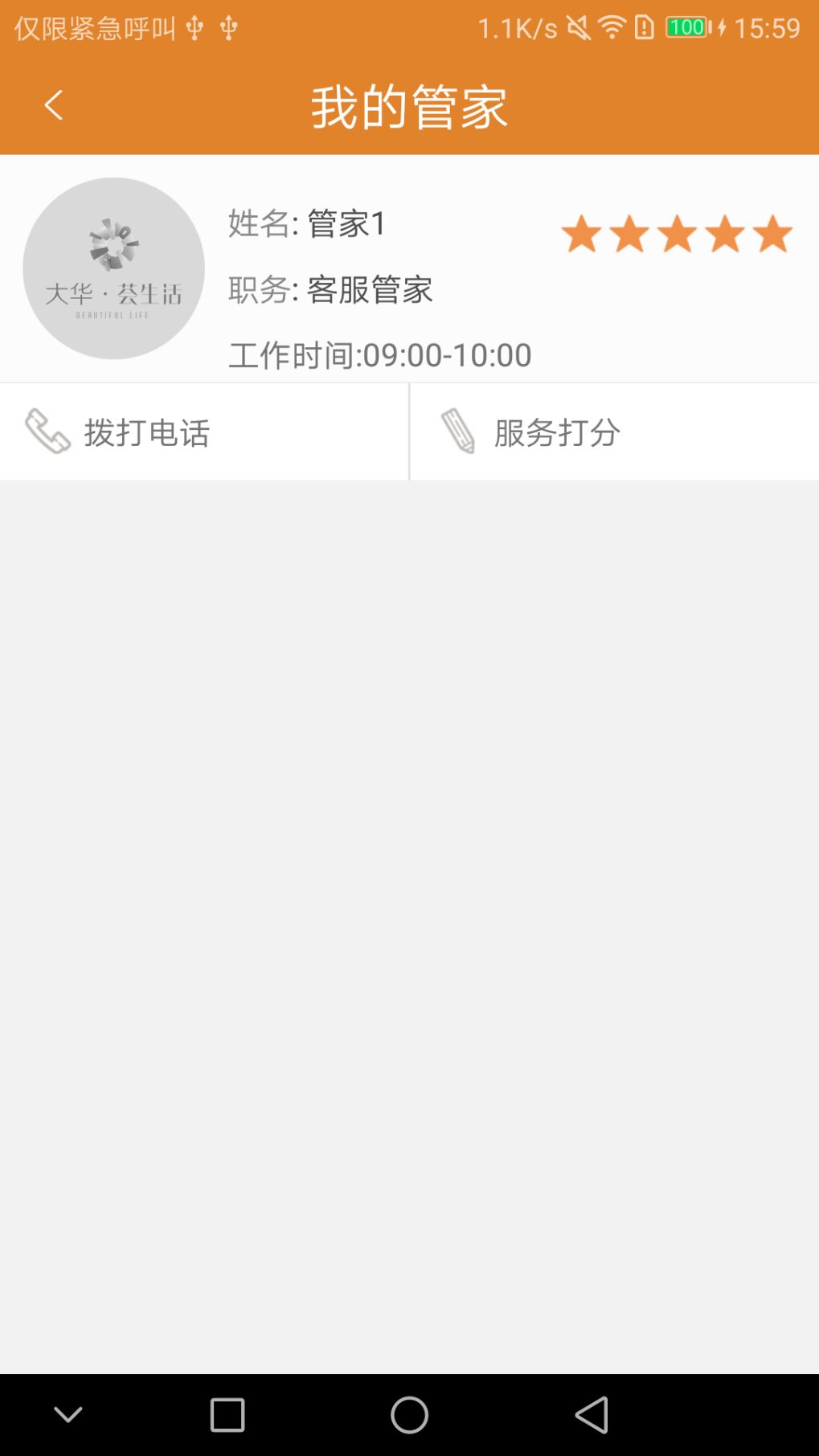Select the fifth star in the rating
This screenshot has width=819, height=1456.
pos(774,234)
